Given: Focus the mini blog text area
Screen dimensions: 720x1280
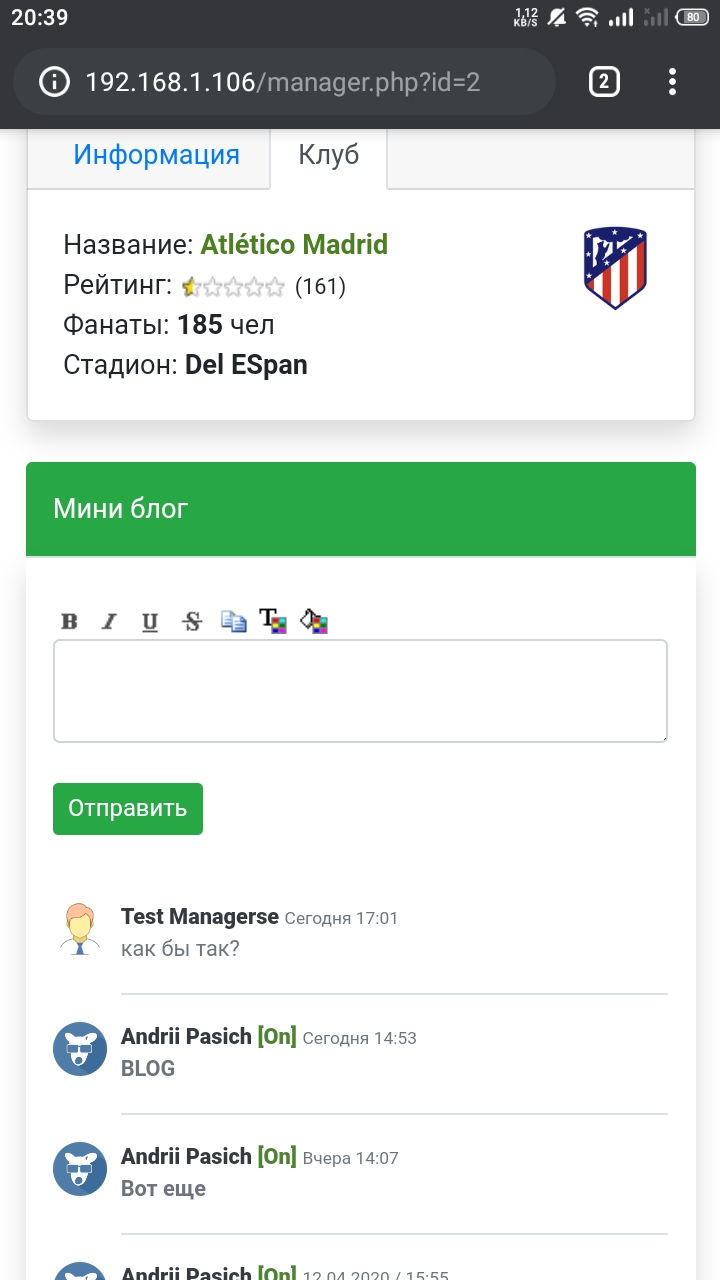Looking at the screenshot, I should click(x=360, y=691).
